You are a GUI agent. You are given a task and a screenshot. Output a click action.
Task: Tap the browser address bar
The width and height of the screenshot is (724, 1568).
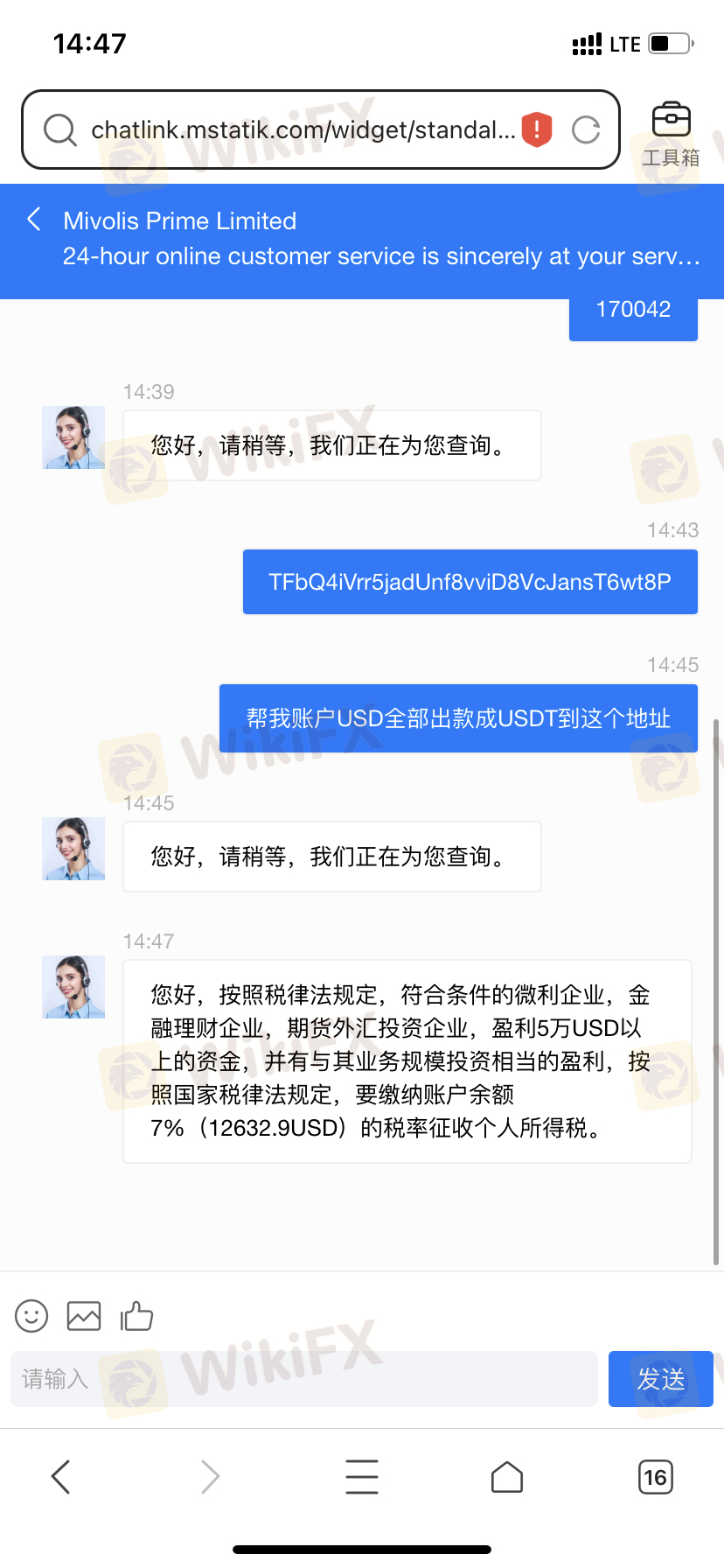pyautogui.click(x=302, y=130)
